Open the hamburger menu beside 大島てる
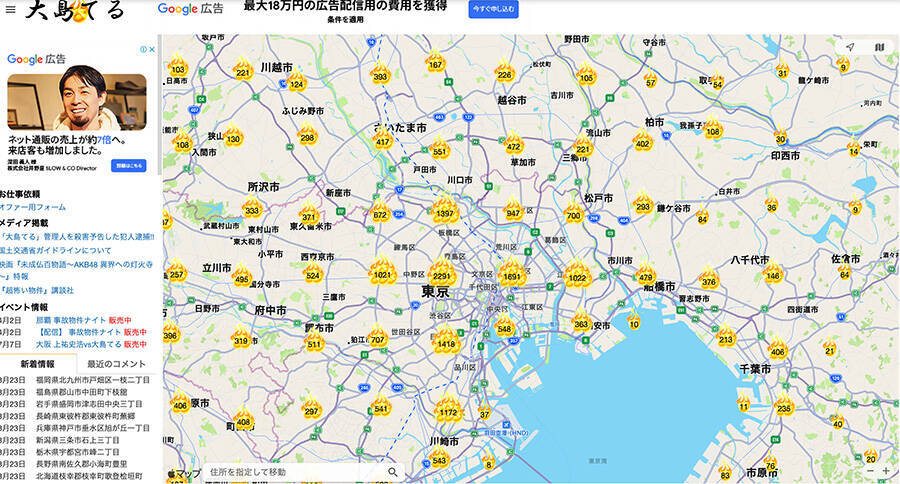 click(10, 10)
